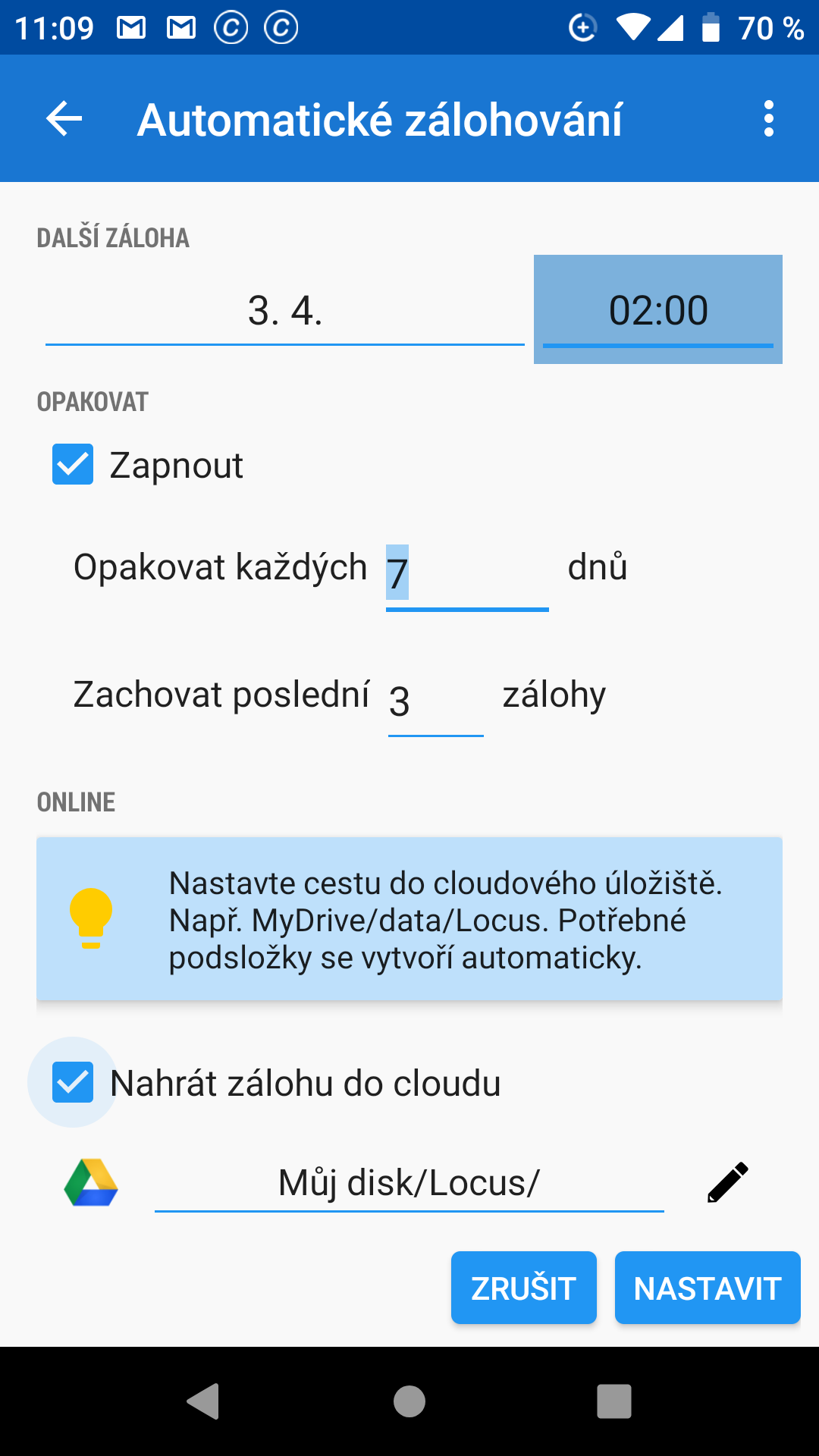Image resolution: width=819 pixels, height=1456 pixels.
Task: Cancel with the ZRUŠIT button
Action: [x=523, y=1288]
